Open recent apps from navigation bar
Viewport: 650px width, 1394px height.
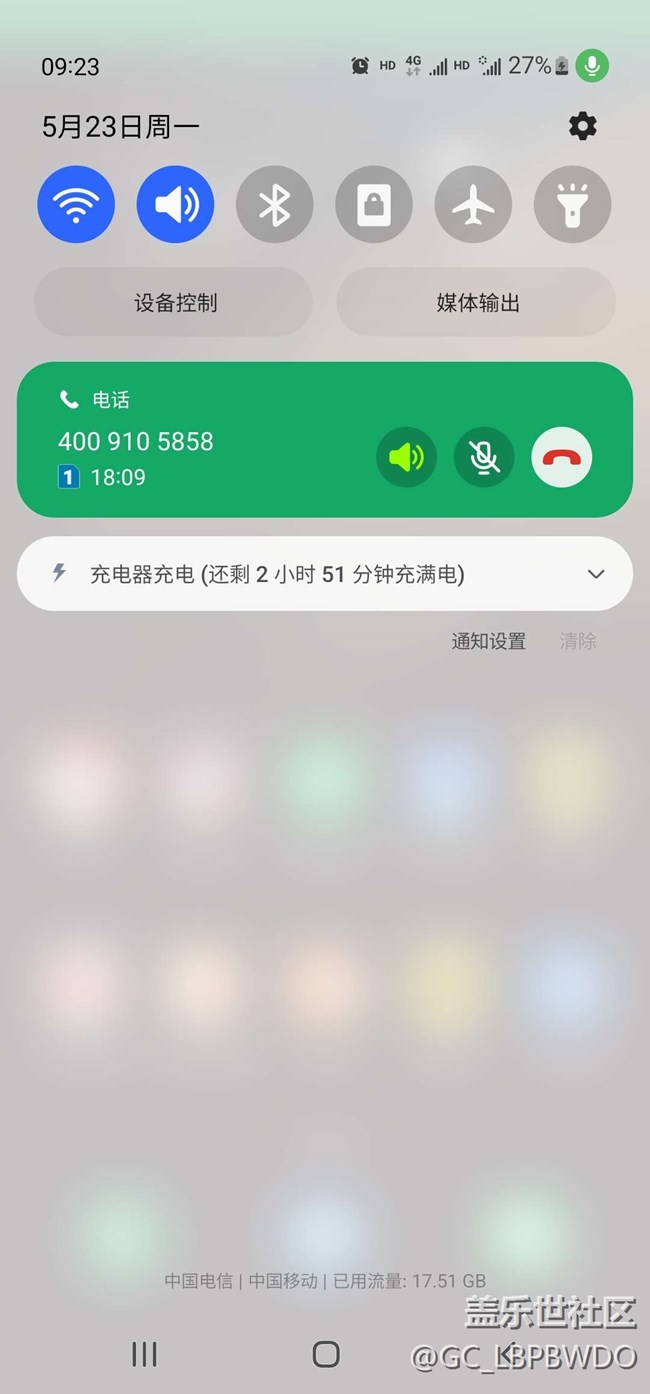(x=145, y=1354)
